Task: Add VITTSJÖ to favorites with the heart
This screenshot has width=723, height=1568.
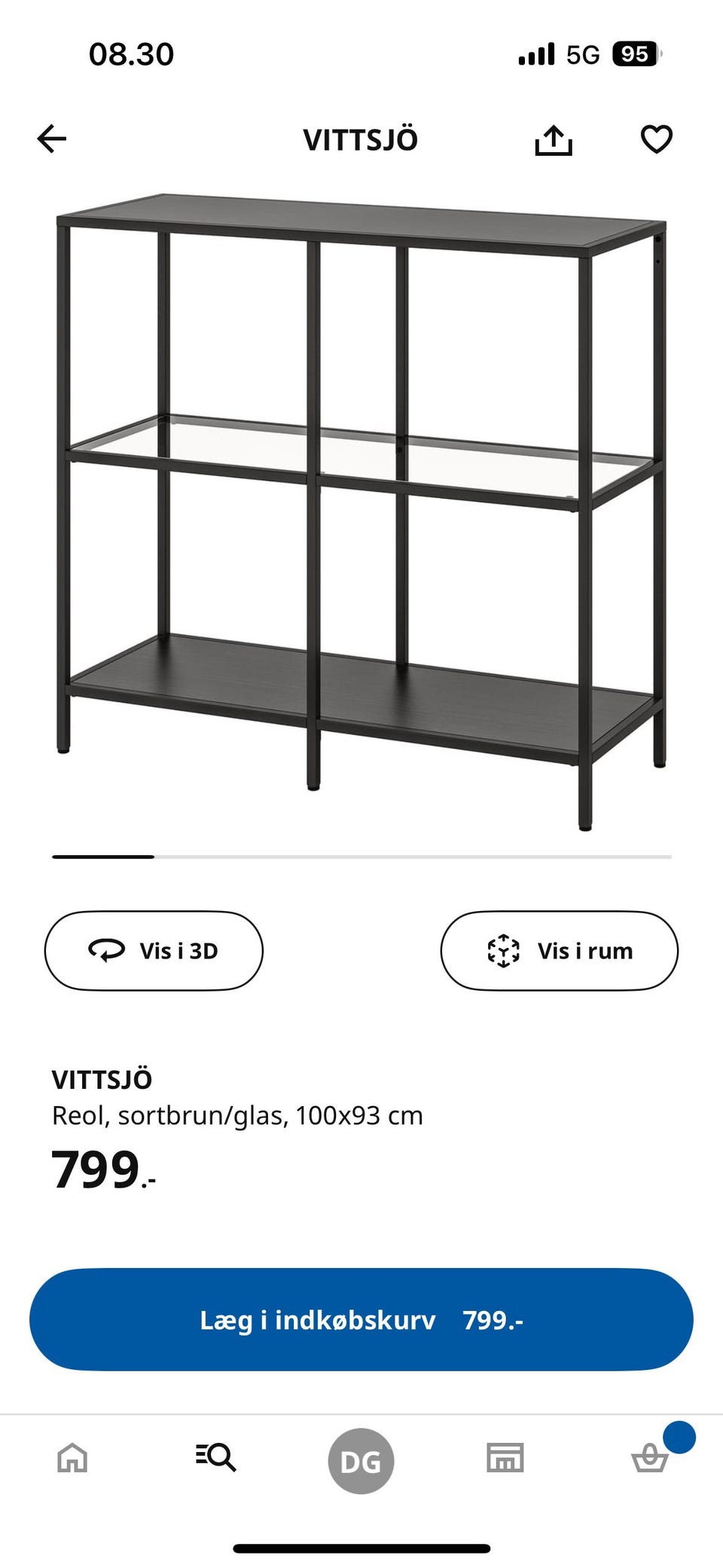Action: click(x=656, y=139)
